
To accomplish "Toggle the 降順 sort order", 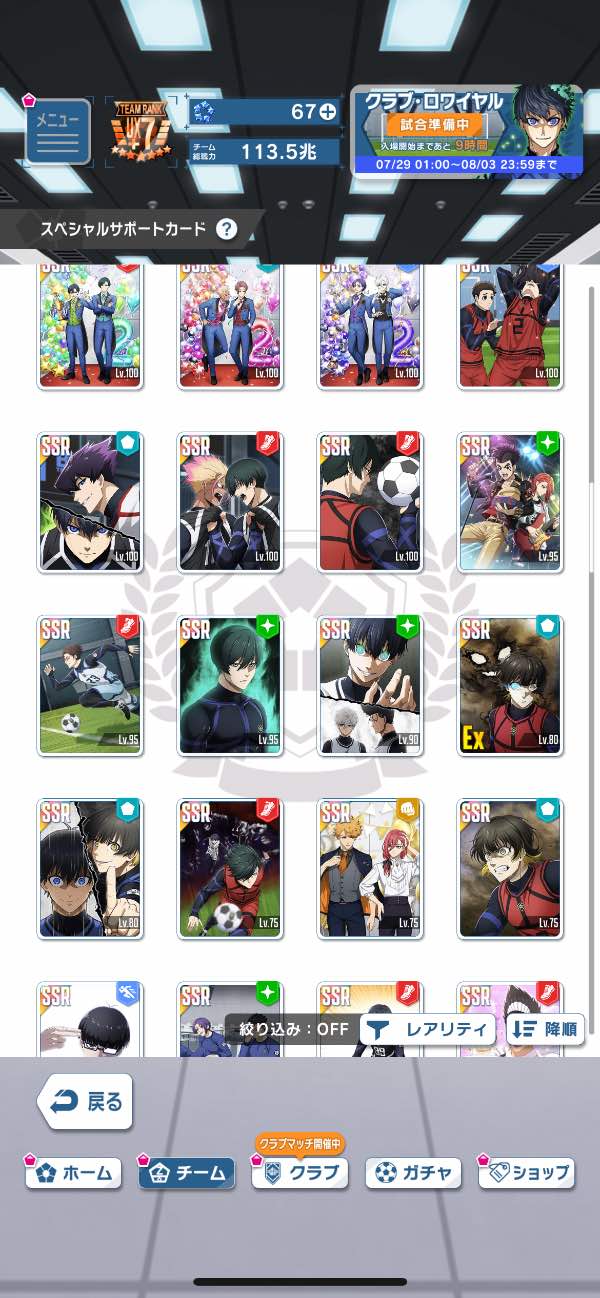I will click(x=546, y=1029).
